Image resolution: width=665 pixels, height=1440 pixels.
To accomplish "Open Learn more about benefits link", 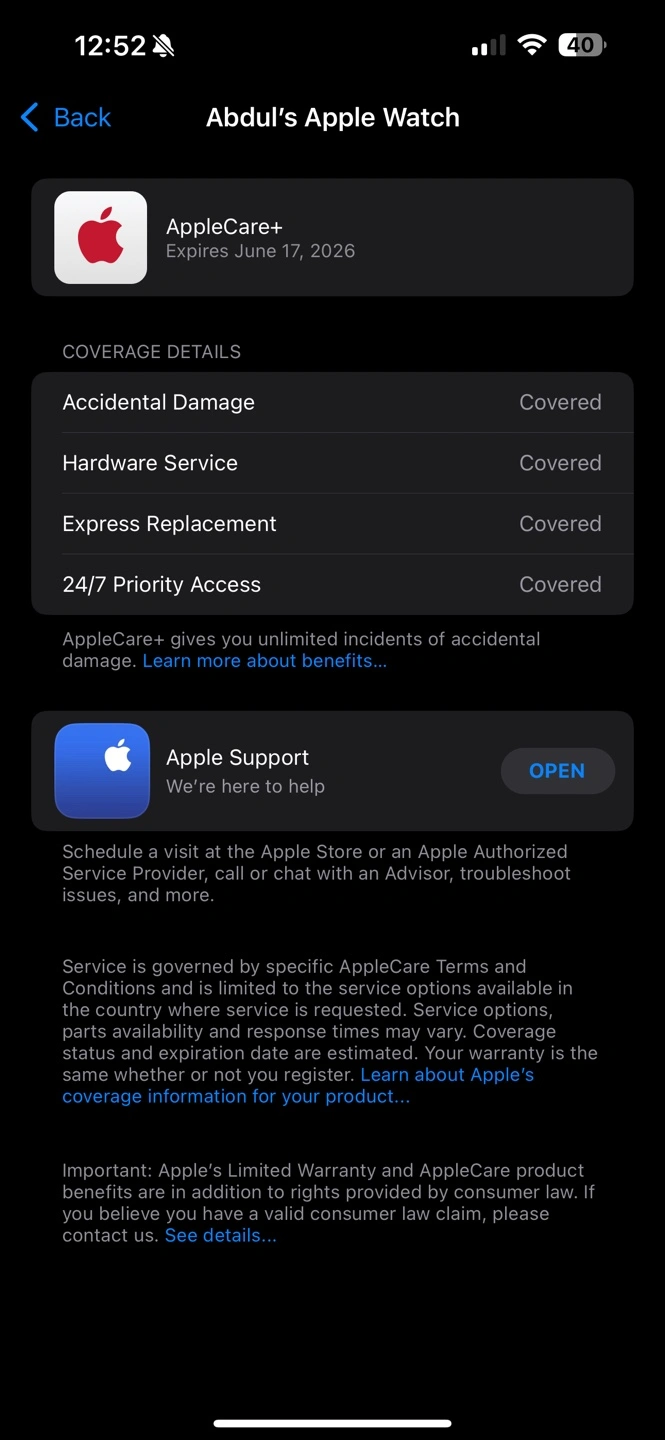I will (264, 661).
